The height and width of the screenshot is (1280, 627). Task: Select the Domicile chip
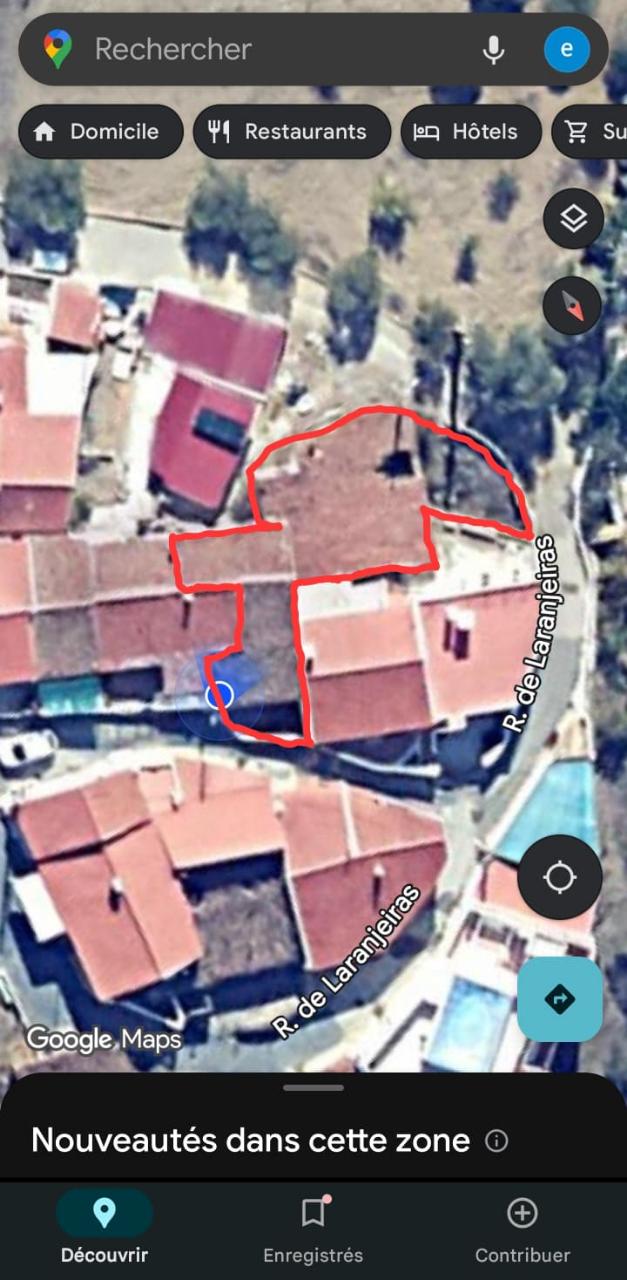tap(100, 132)
